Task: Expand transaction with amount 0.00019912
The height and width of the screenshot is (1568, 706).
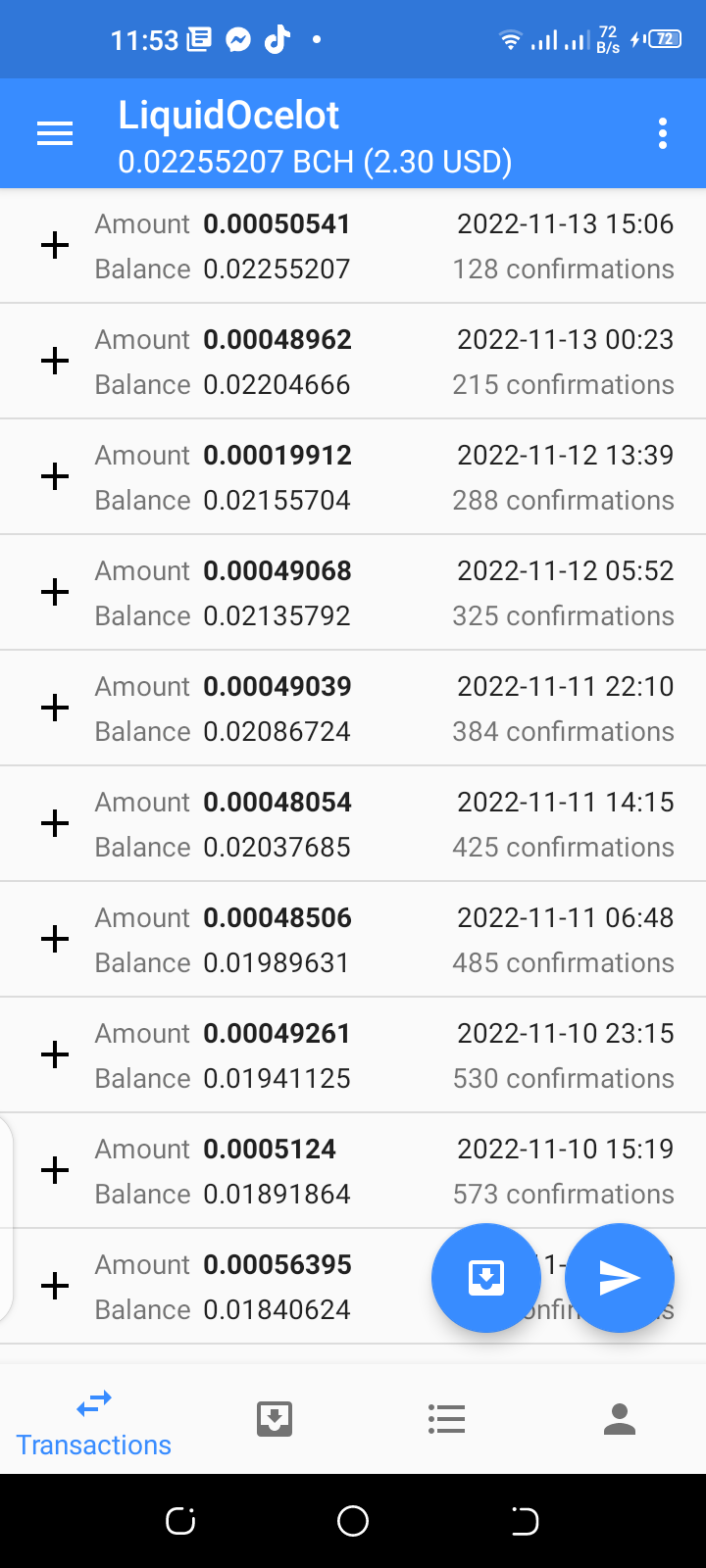Action: click(353, 477)
